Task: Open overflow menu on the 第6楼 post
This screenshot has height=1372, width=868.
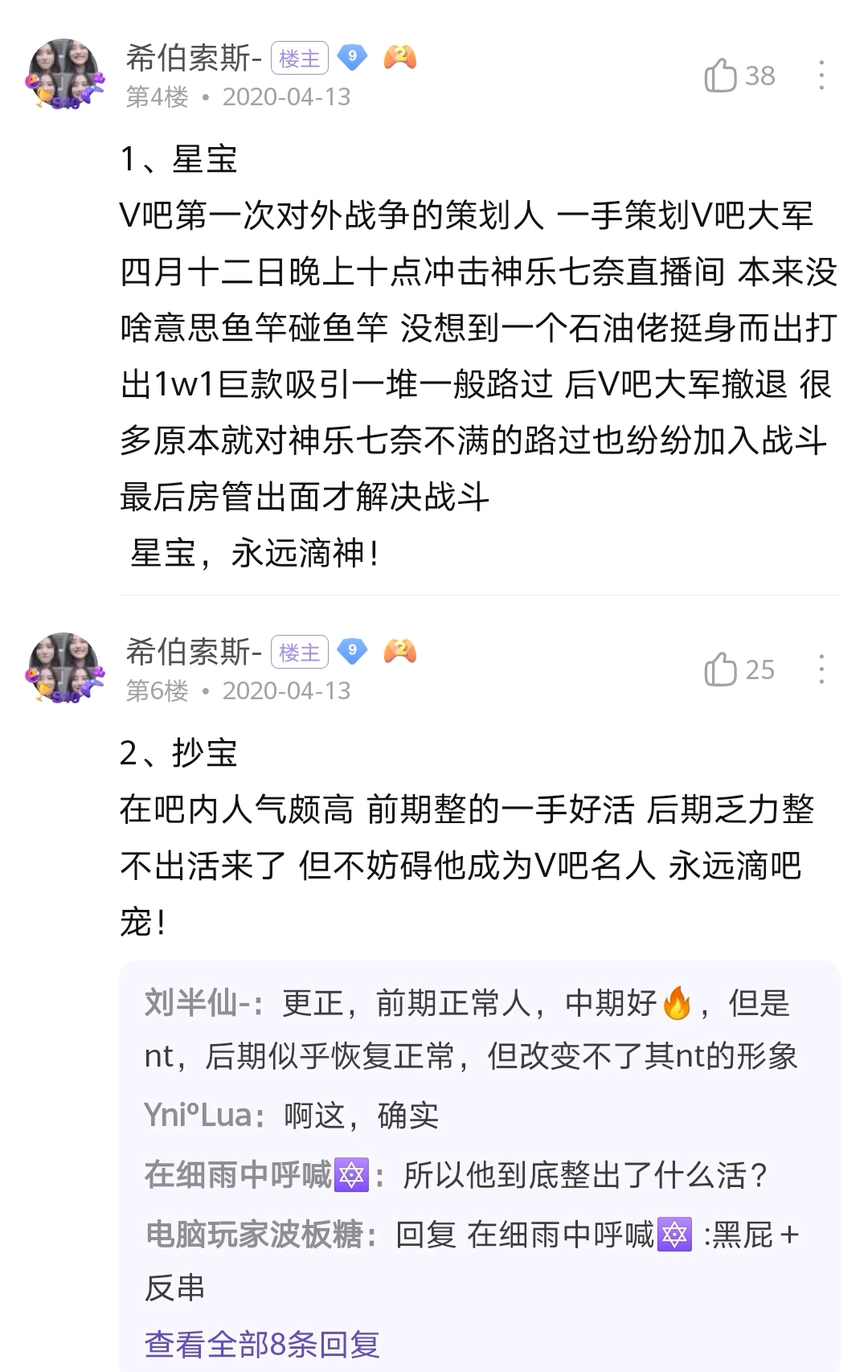Action: pyautogui.click(x=821, y=670)
